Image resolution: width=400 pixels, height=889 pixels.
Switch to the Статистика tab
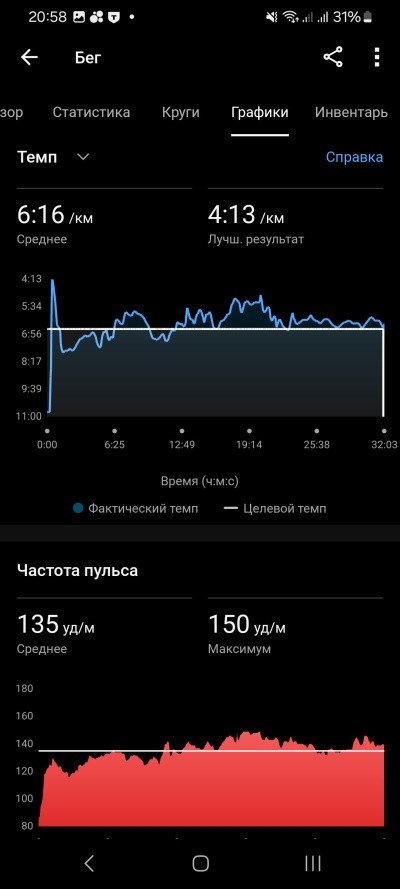click(91, 112)
